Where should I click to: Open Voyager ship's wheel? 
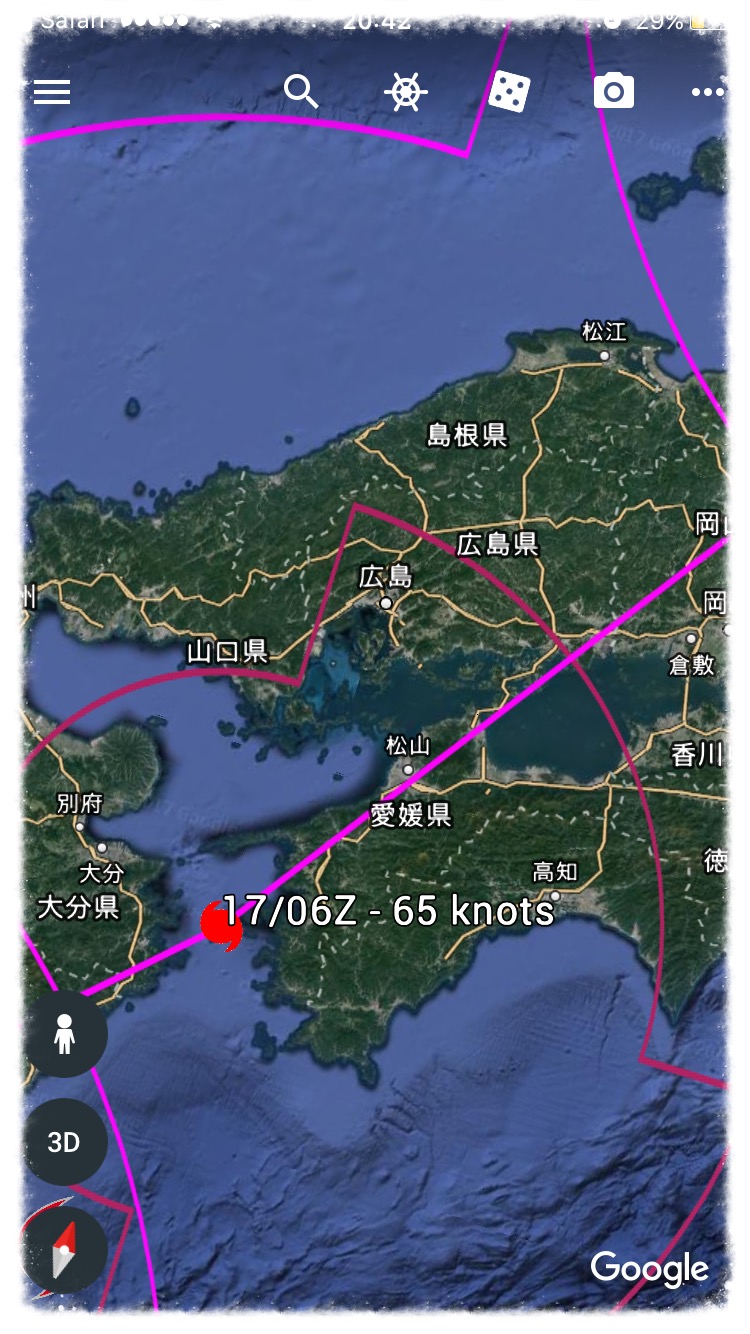[406, 93]
